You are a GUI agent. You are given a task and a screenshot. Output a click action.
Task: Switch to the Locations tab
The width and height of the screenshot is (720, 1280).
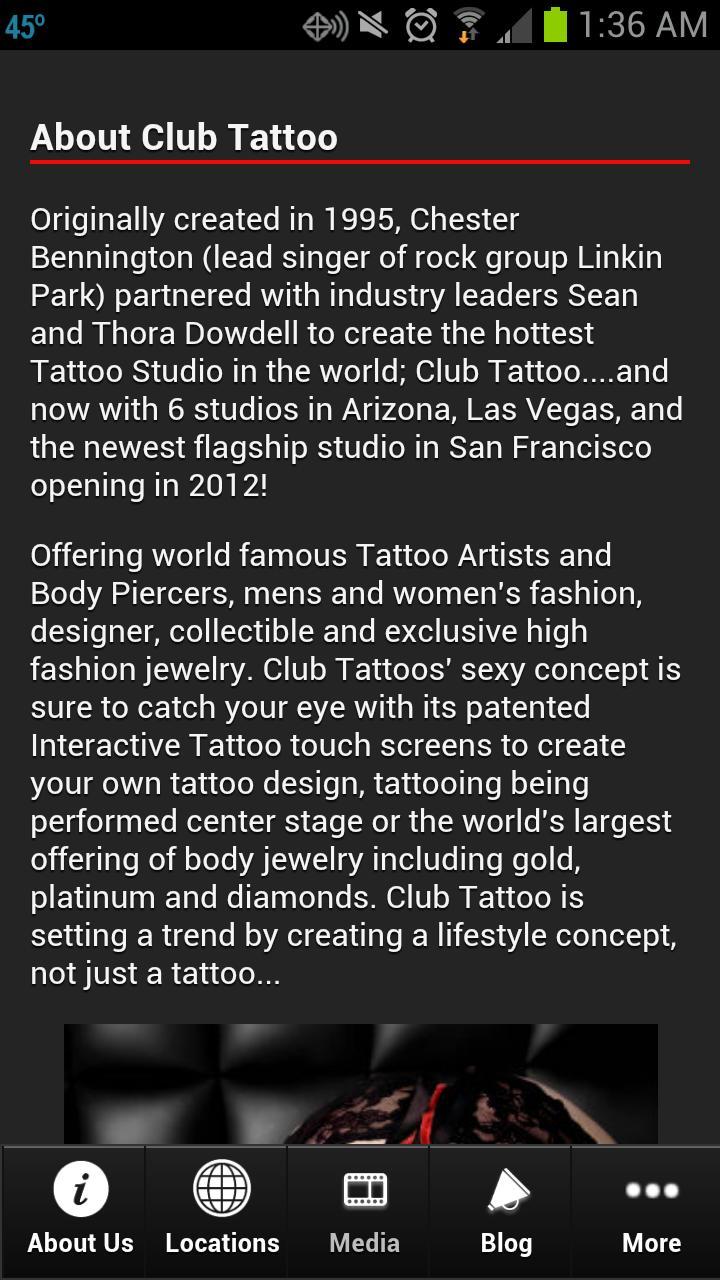point(221,1211)
